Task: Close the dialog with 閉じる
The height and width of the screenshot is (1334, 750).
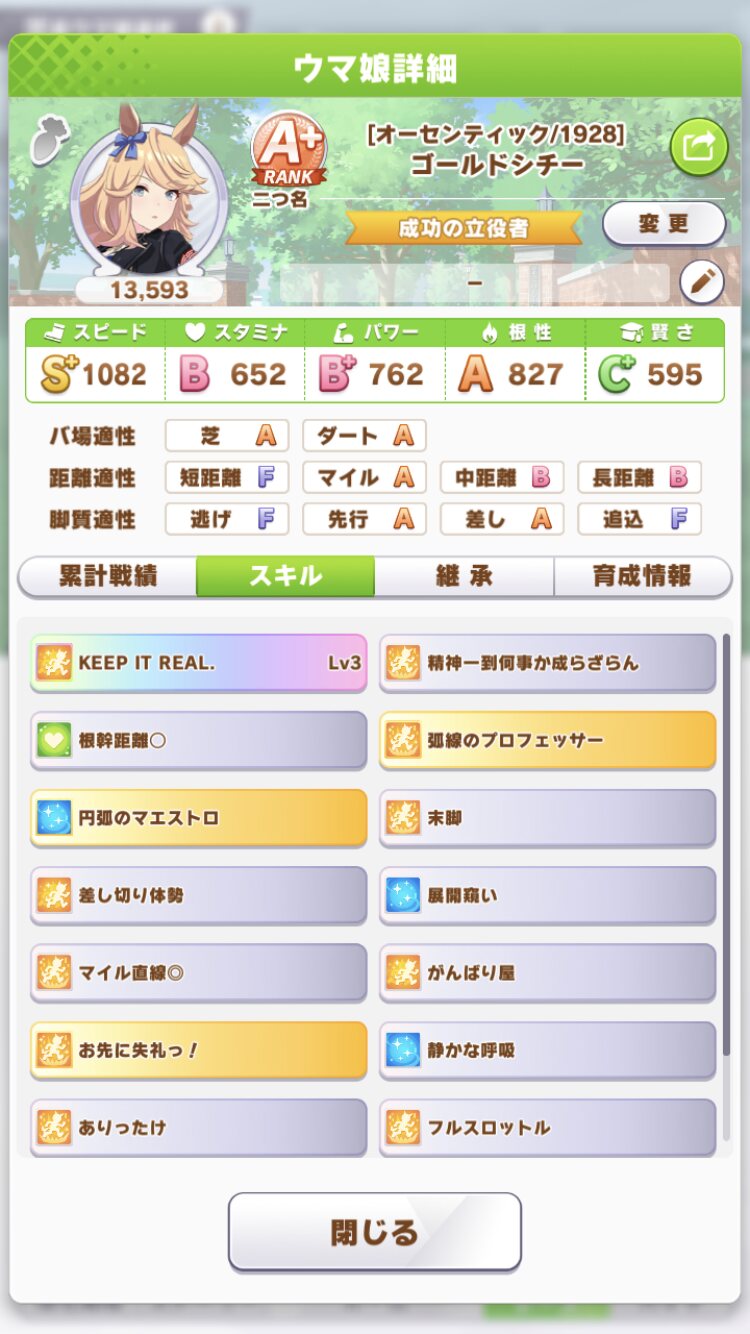Action: click(x=375, y=1231)
